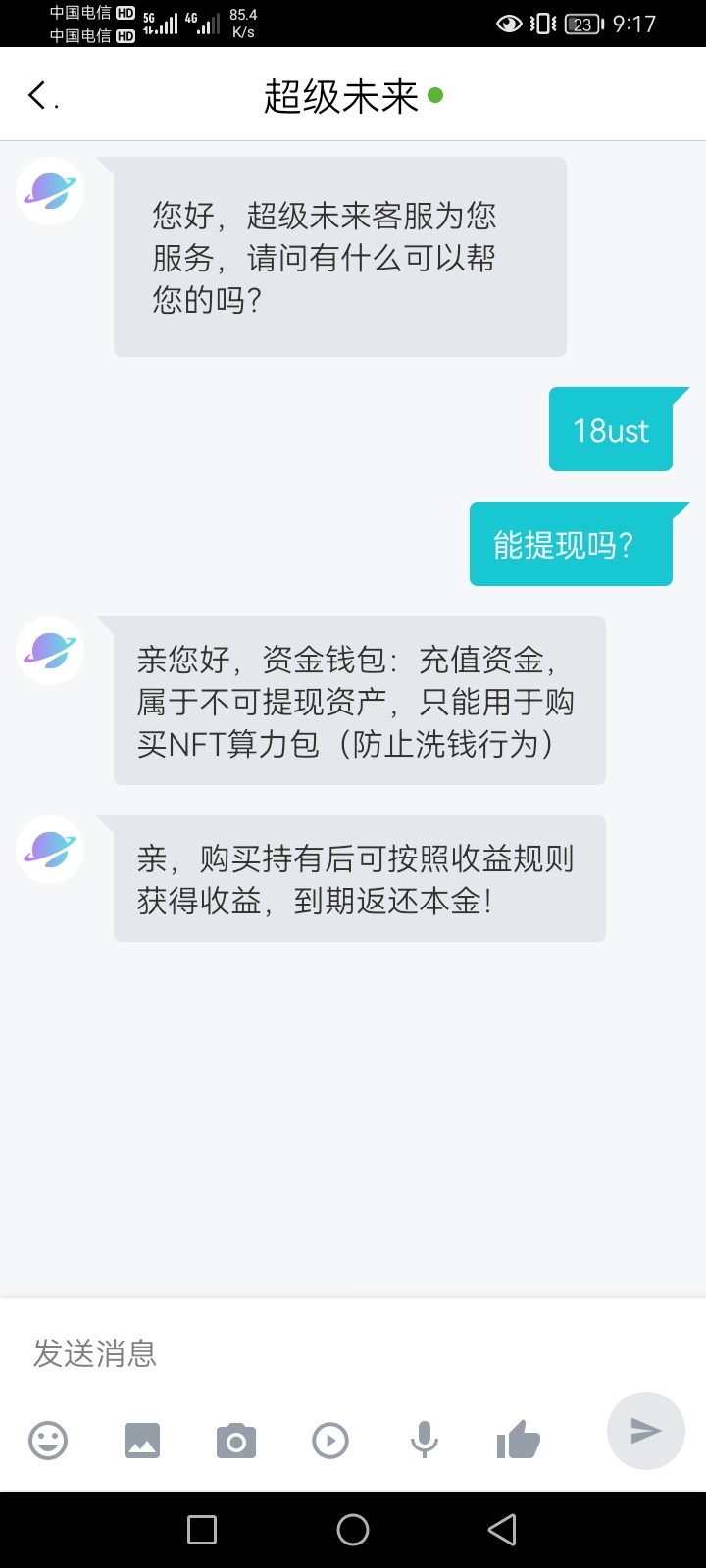Open the photo gallery to send an image
The image size is (706, 1568).
pyautogui.click(x=142, y=1441)
